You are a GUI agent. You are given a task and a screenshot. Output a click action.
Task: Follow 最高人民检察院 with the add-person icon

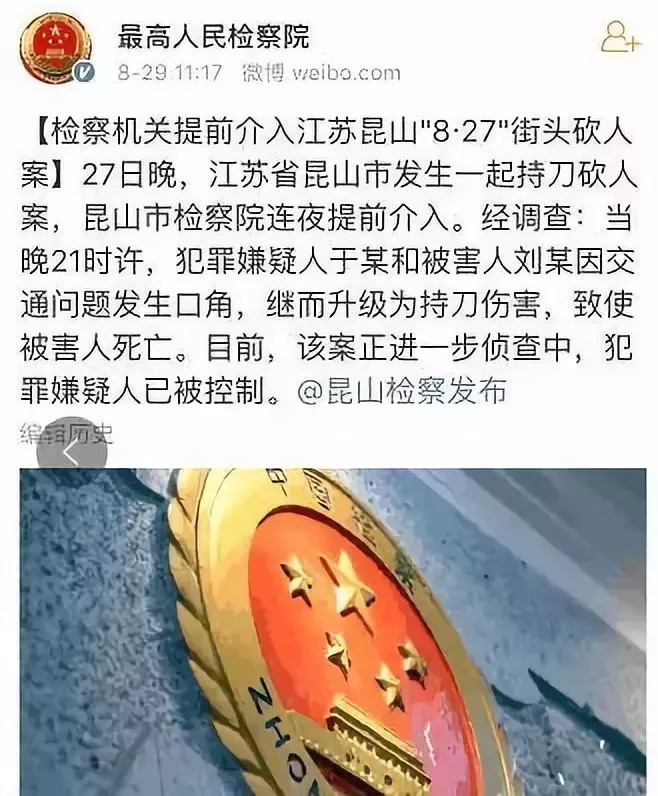click(x=619, y=40)
